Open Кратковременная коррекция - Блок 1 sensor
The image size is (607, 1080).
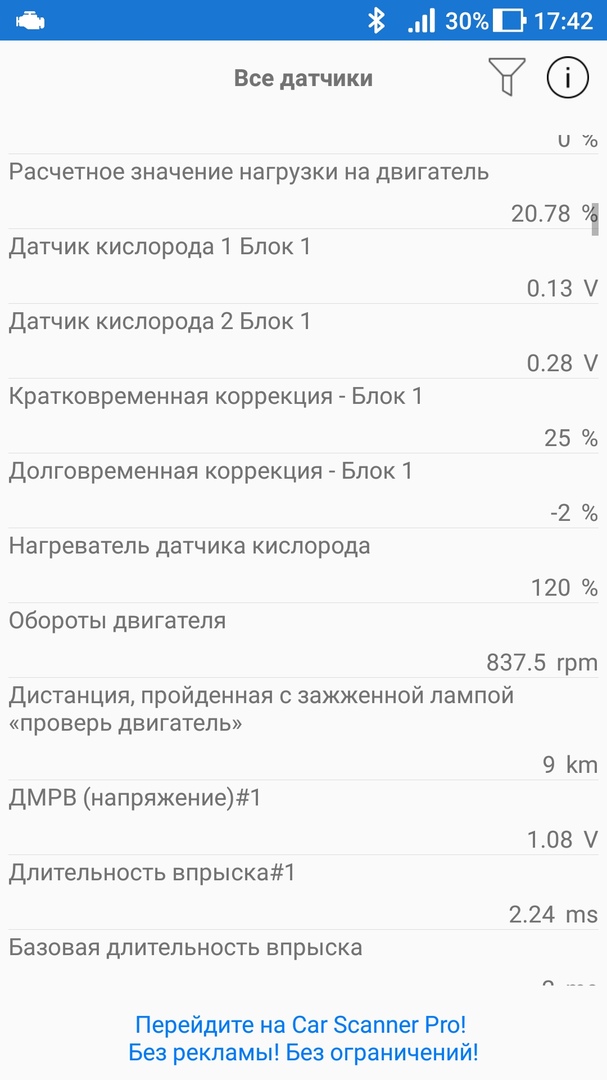coord(303,416)
